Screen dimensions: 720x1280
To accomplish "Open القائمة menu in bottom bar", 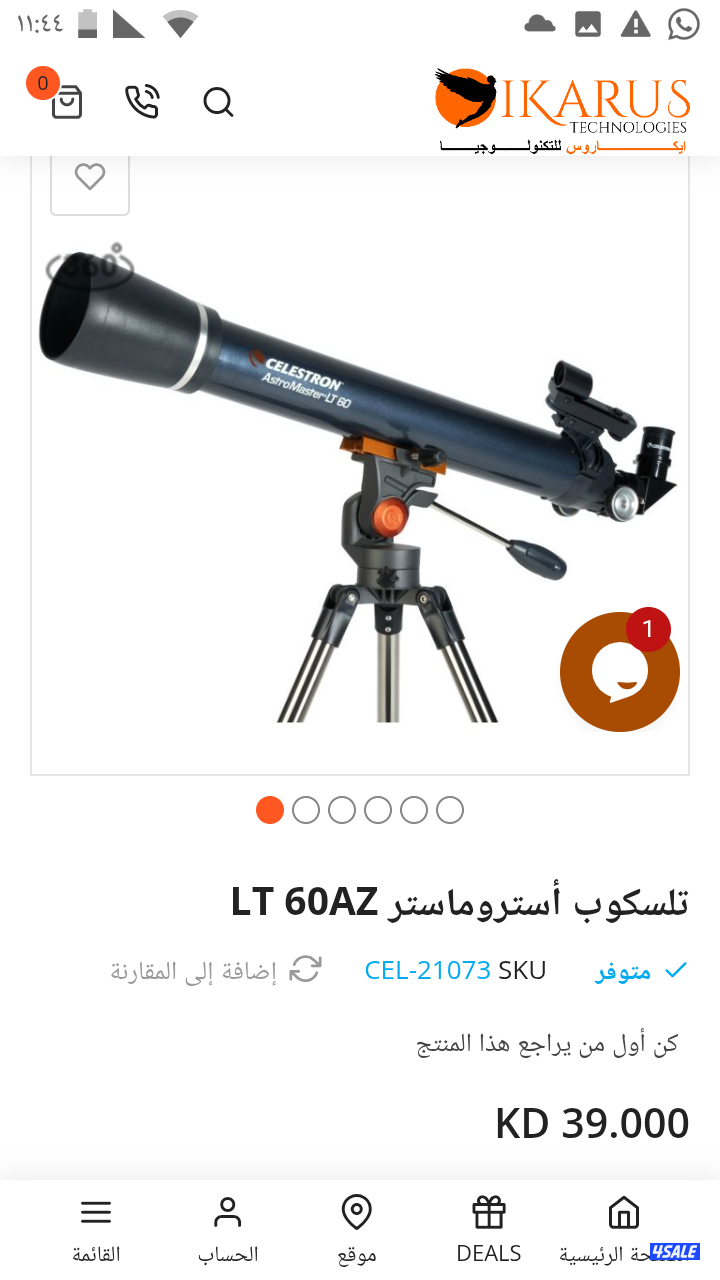I will pos(96,1211).
